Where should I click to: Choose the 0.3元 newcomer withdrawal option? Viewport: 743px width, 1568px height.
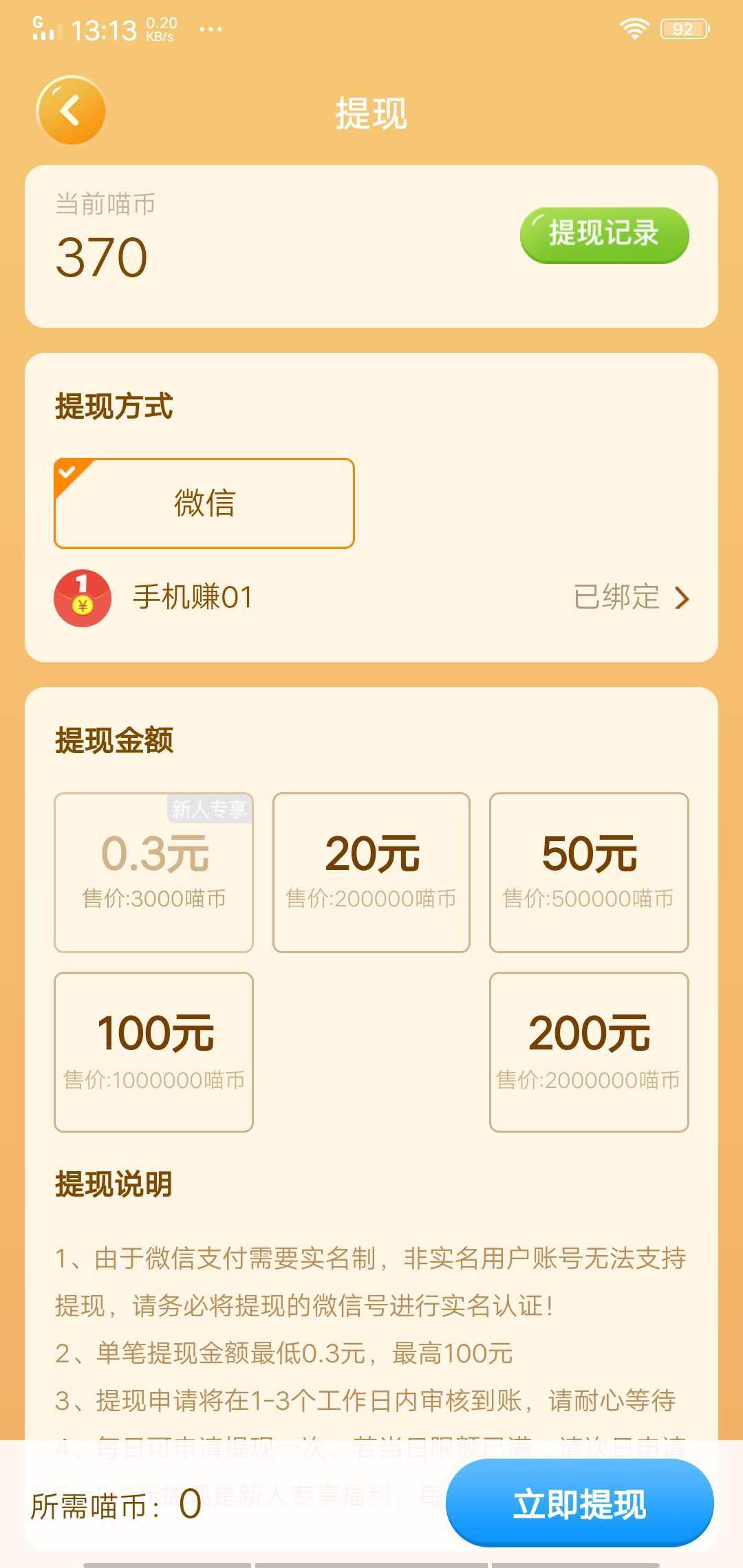click(x=153, y=870)
